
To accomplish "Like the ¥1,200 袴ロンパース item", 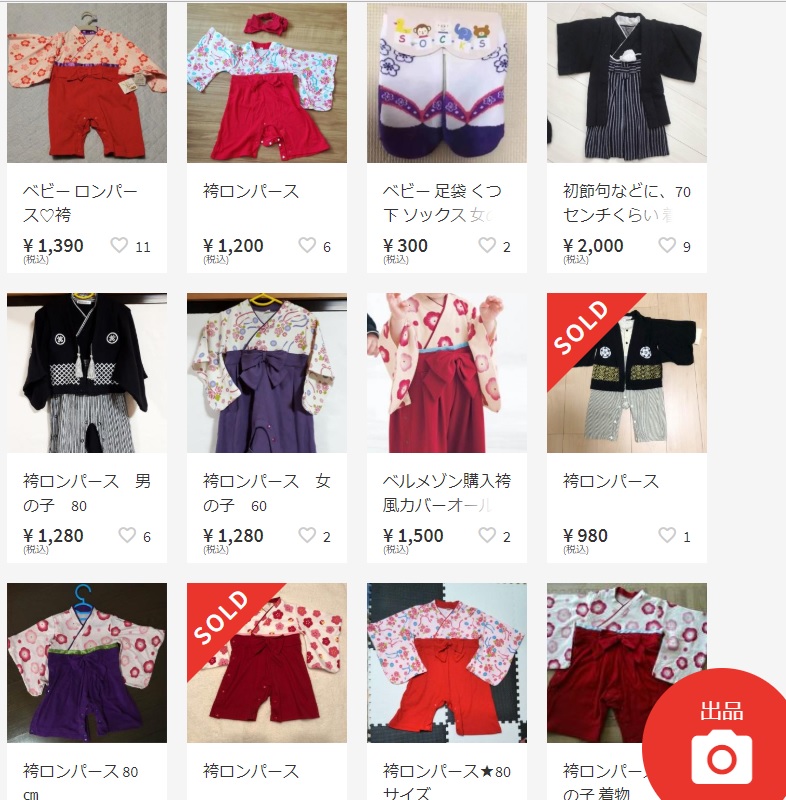I will 307,245.
